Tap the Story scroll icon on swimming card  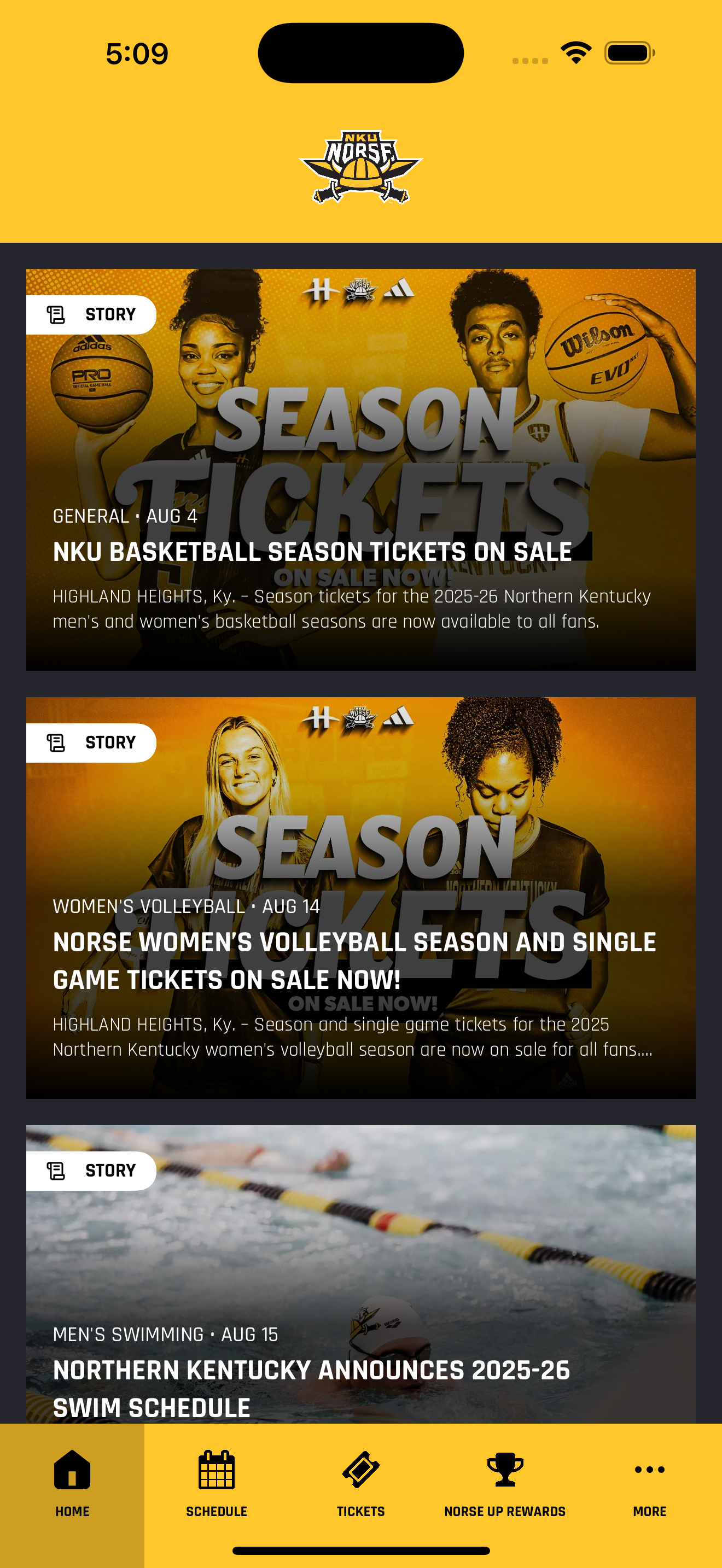(56, 1169)
